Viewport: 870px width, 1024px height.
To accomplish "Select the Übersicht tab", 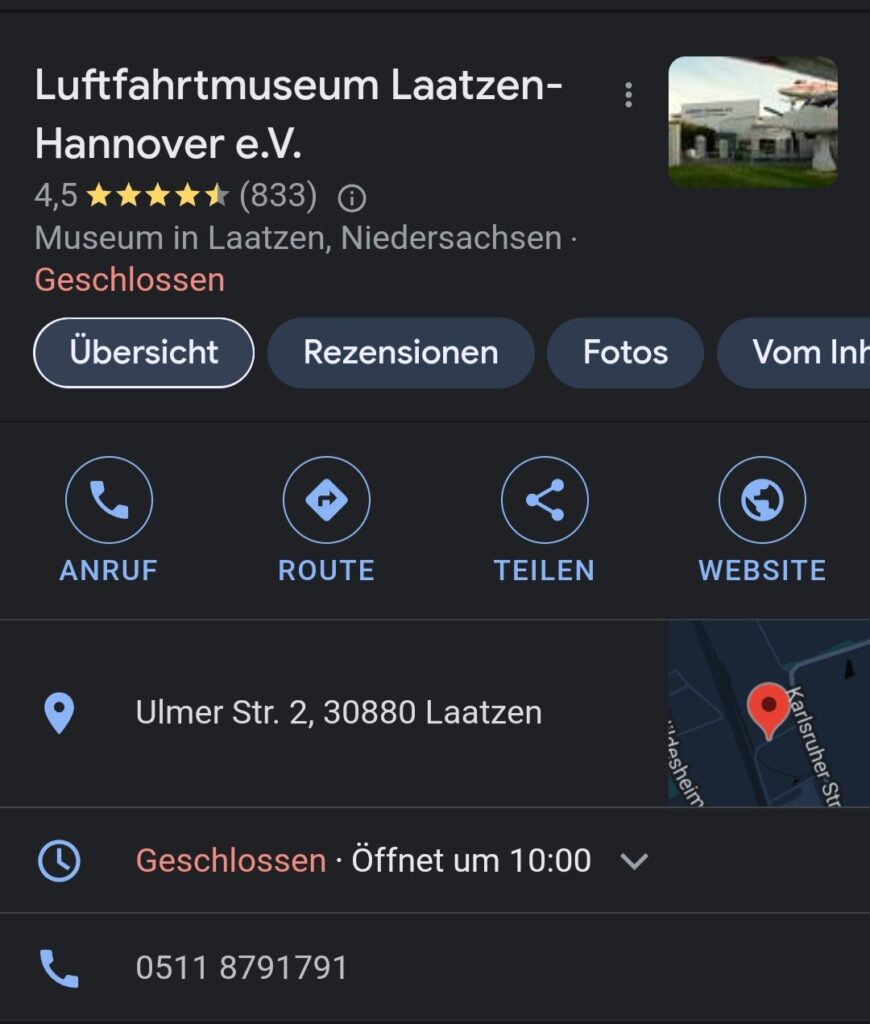I will click(x=144, y=353).
